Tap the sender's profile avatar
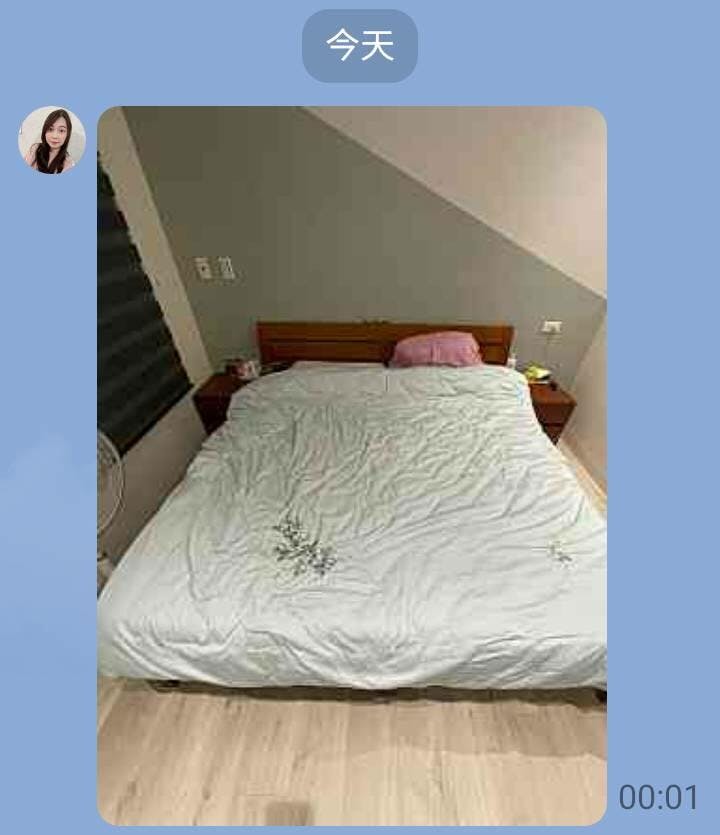720x835 pixels. click(52, 140)
